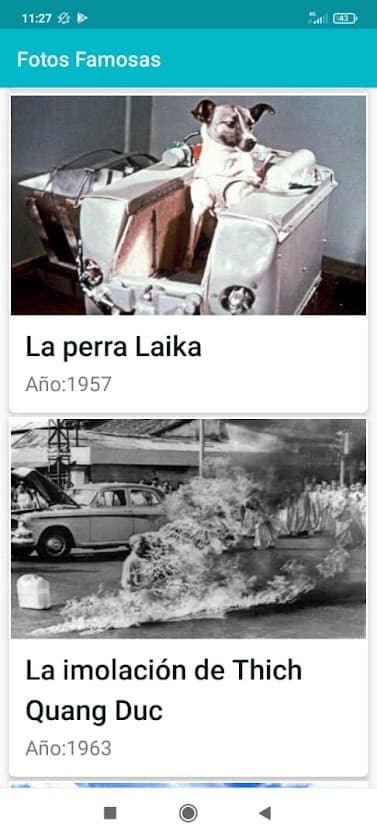Tap the system home button
The image size is (377, 838).
click(x=188, y=813)
